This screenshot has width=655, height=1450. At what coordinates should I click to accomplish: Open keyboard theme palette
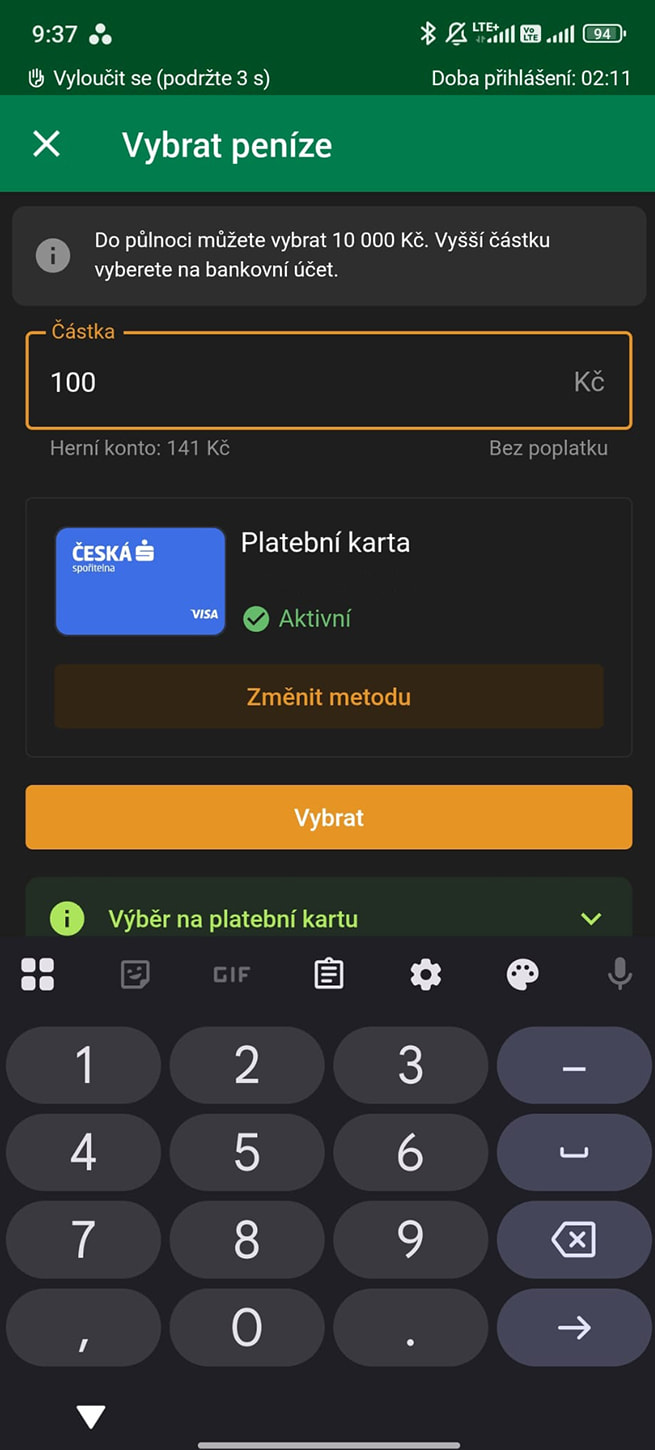tap(523, 973)
